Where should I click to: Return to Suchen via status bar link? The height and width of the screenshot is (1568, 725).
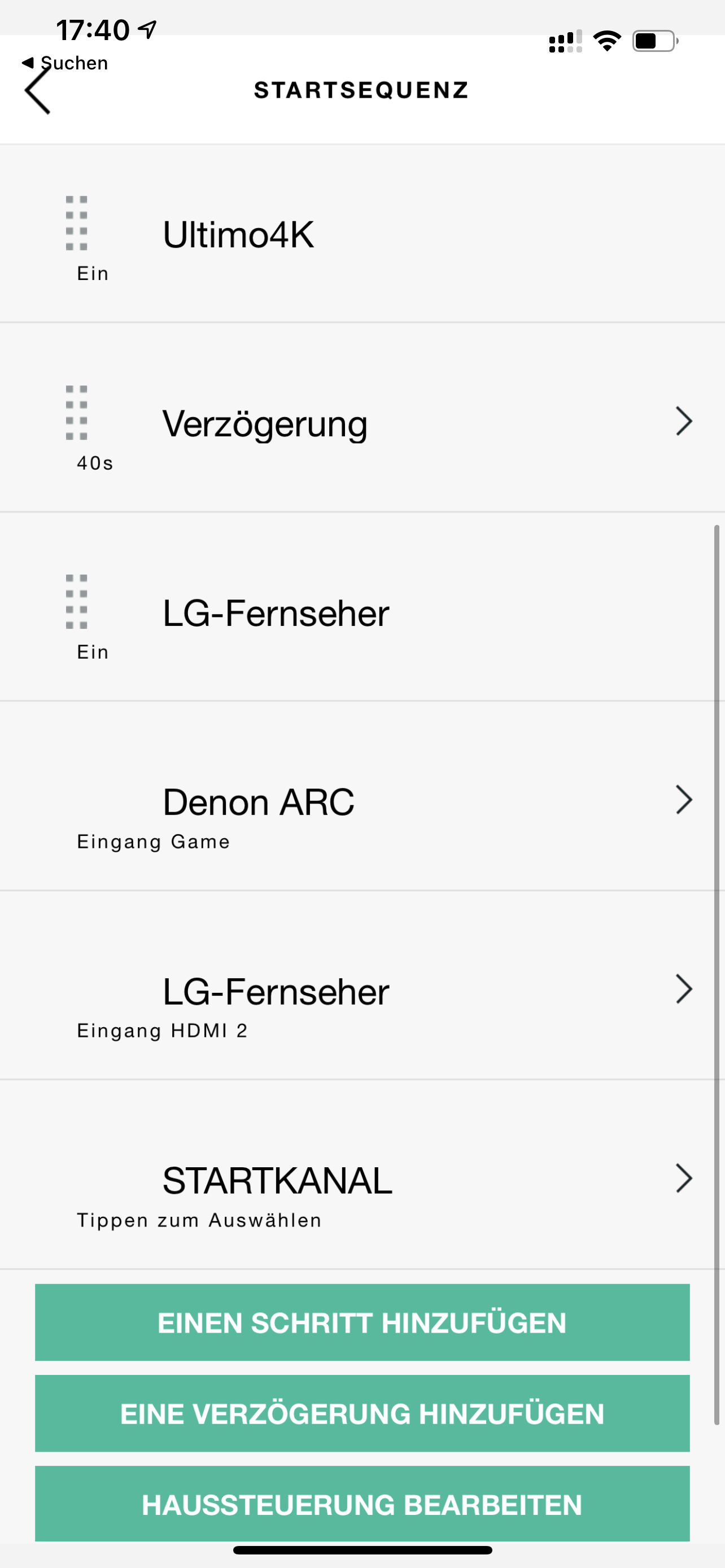(65, 63)
